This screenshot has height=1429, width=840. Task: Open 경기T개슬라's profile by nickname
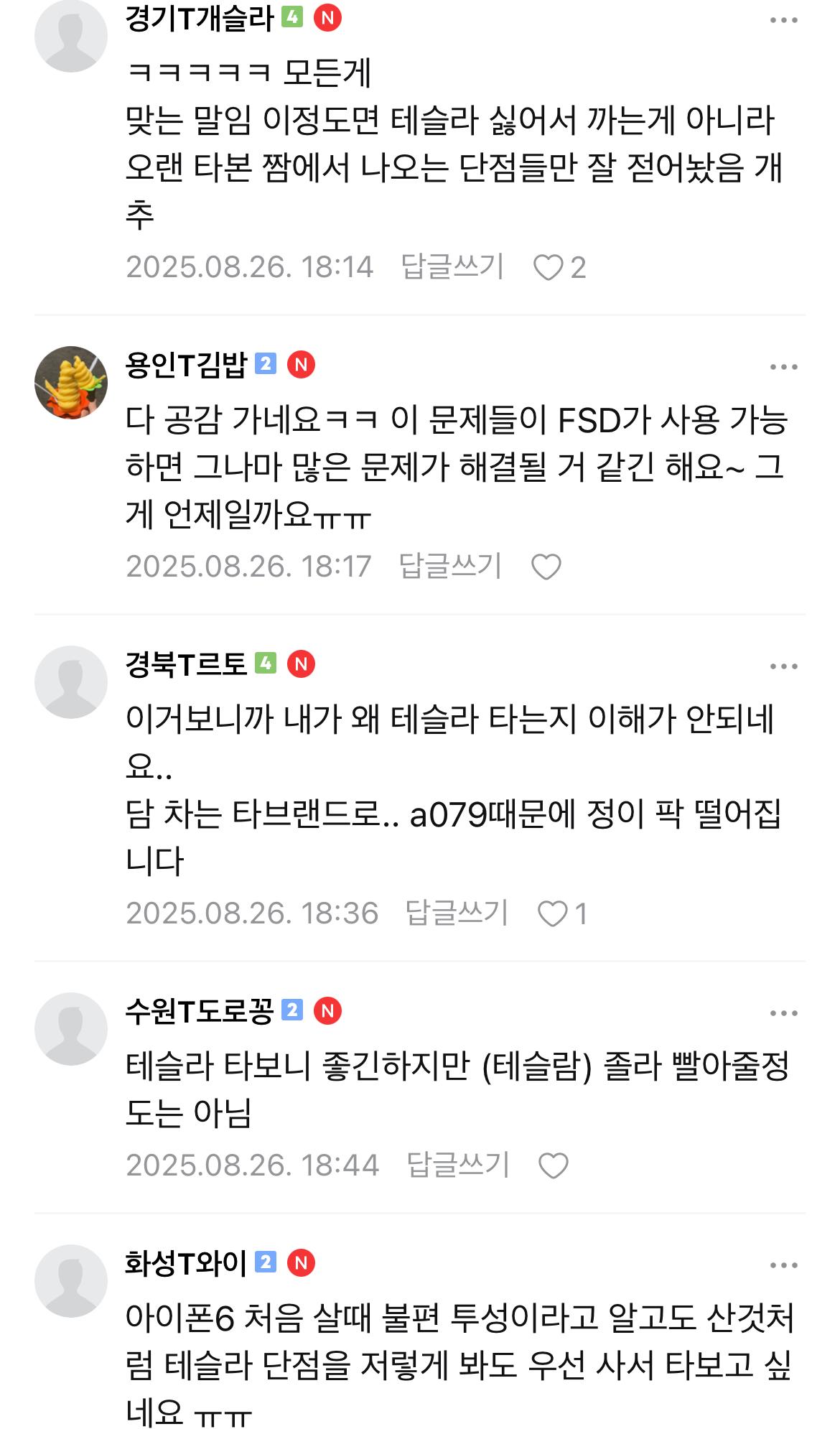pos(200,18)
